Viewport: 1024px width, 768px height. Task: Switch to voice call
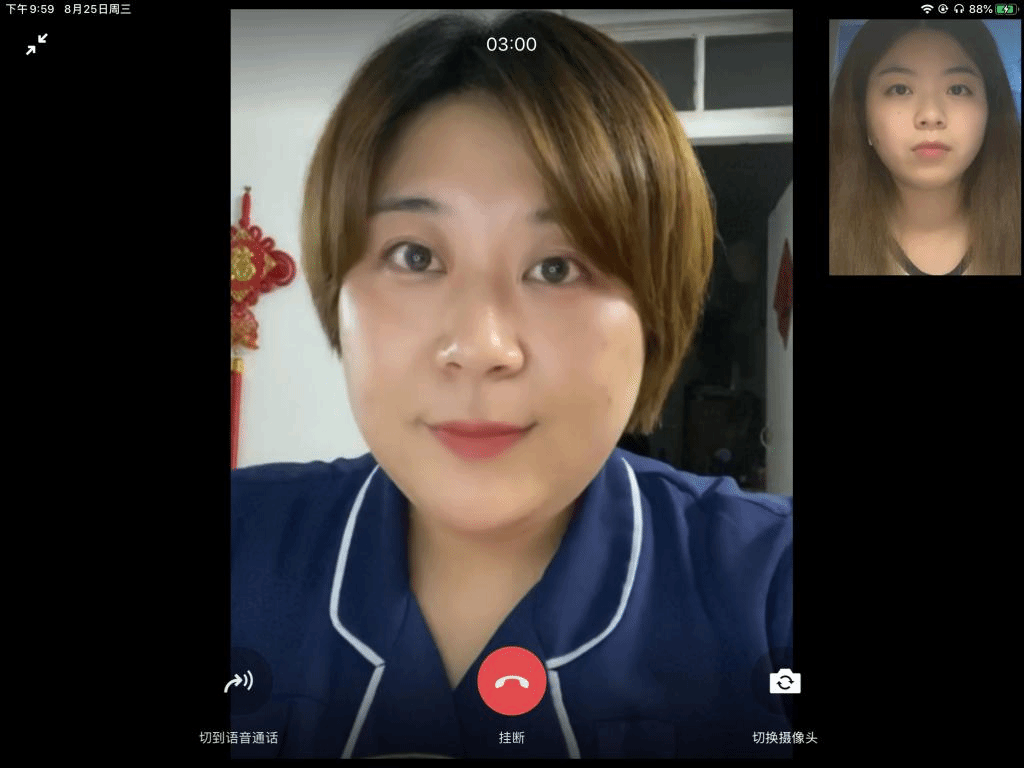coord(238,683)
